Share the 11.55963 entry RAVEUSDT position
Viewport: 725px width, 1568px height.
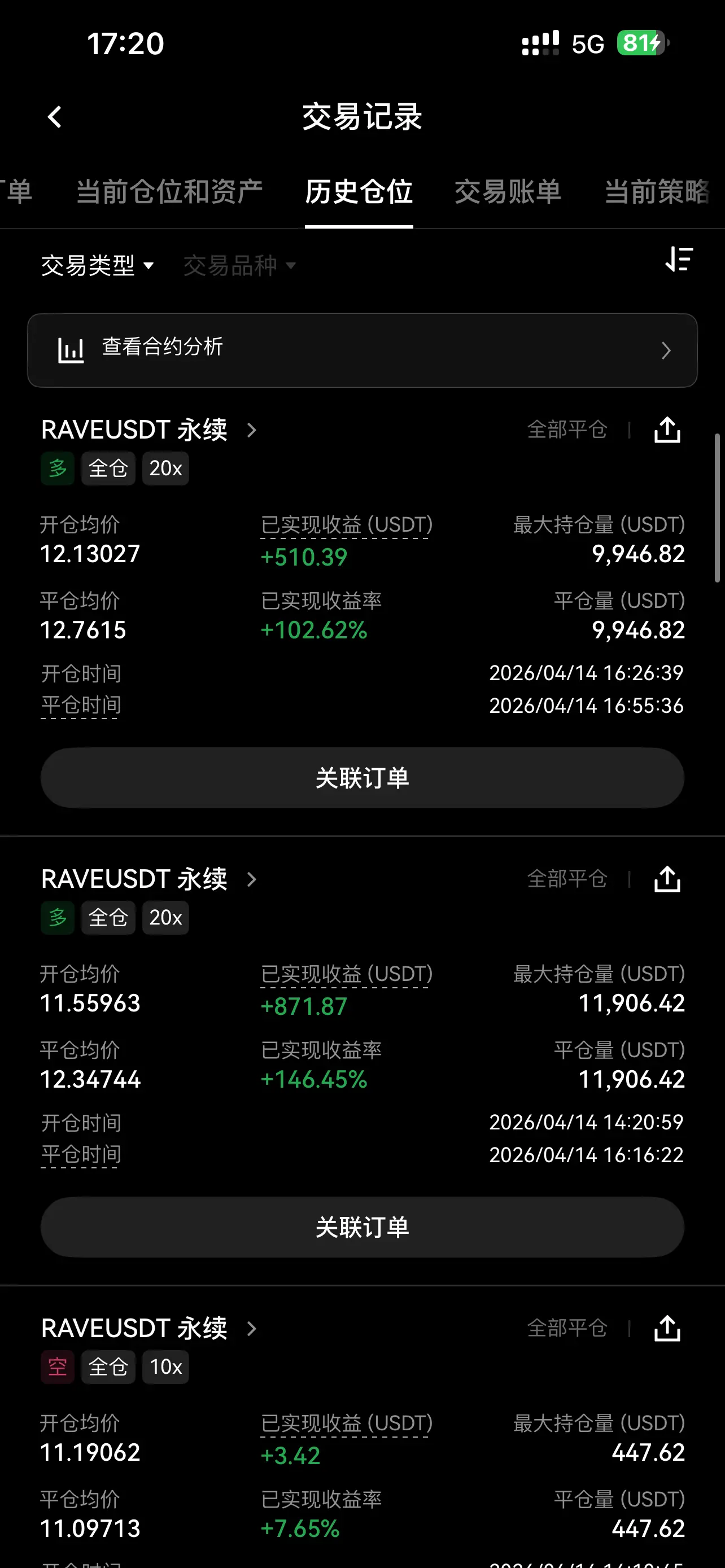click(x=667, y=879)
